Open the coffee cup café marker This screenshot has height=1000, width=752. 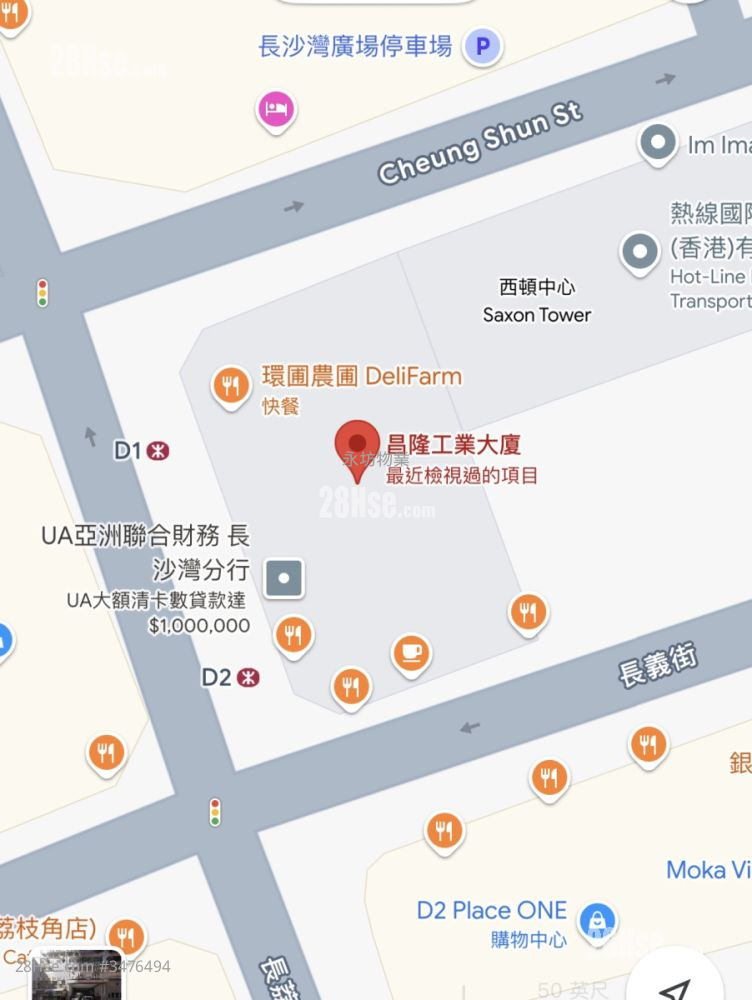[x=410, y=654]
